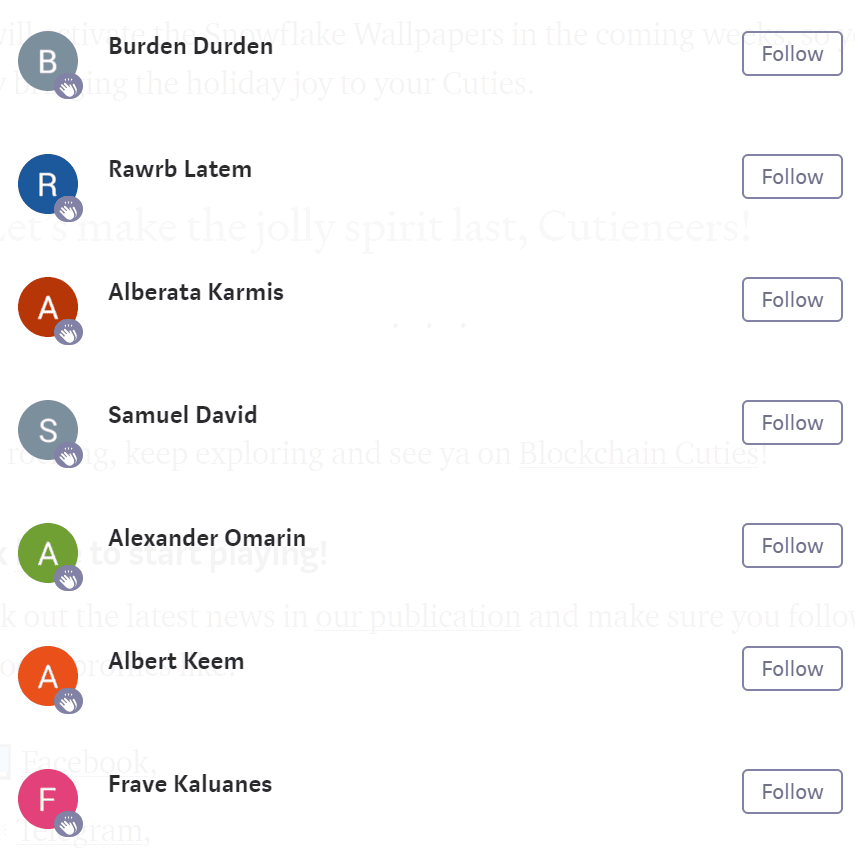View Samuel David's profile
The height and width of the screenshot is (856, 855).
click(183, 415)
